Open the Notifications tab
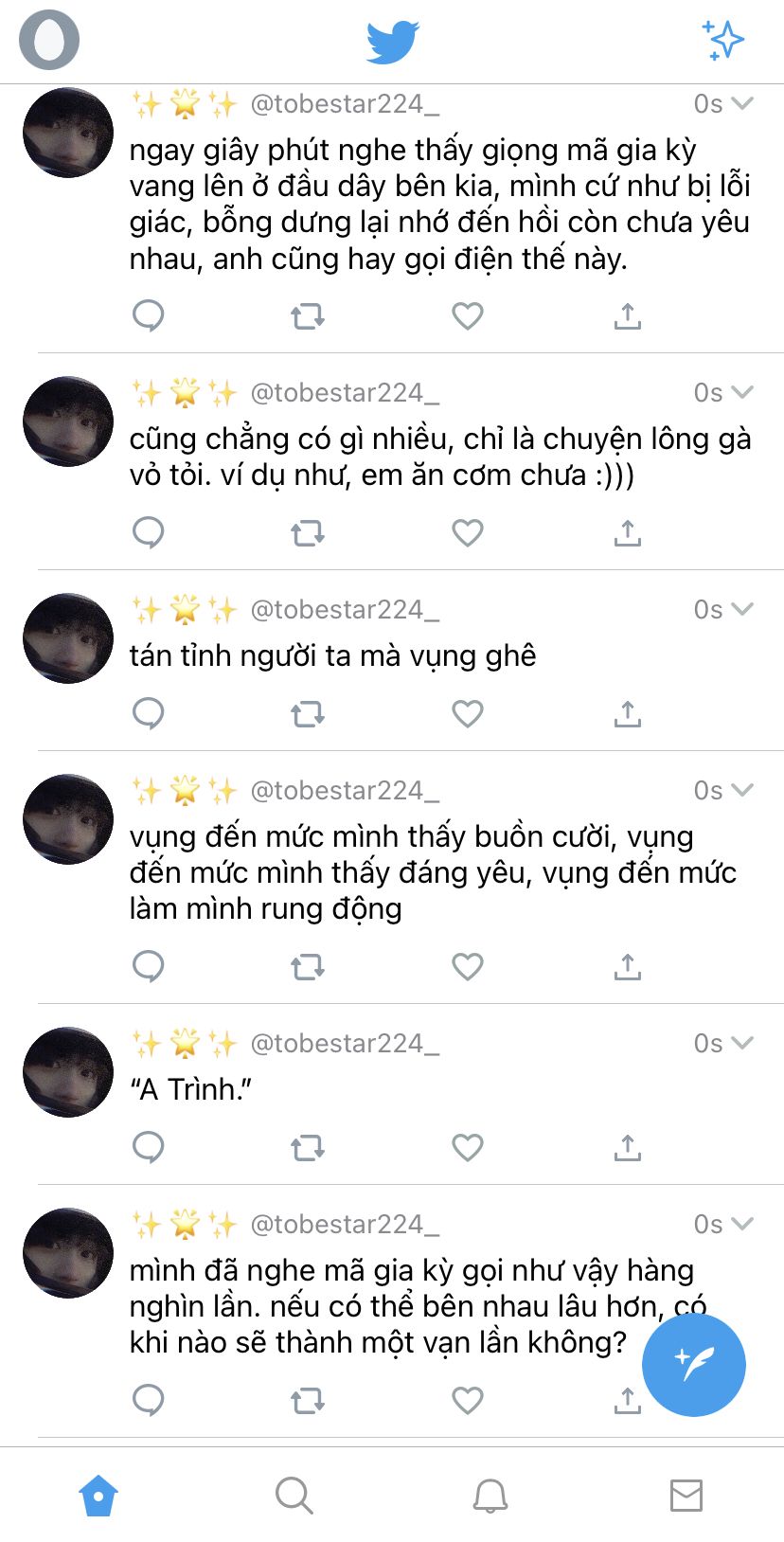Screen dimensions: 784x1542 pos(490,1496)
